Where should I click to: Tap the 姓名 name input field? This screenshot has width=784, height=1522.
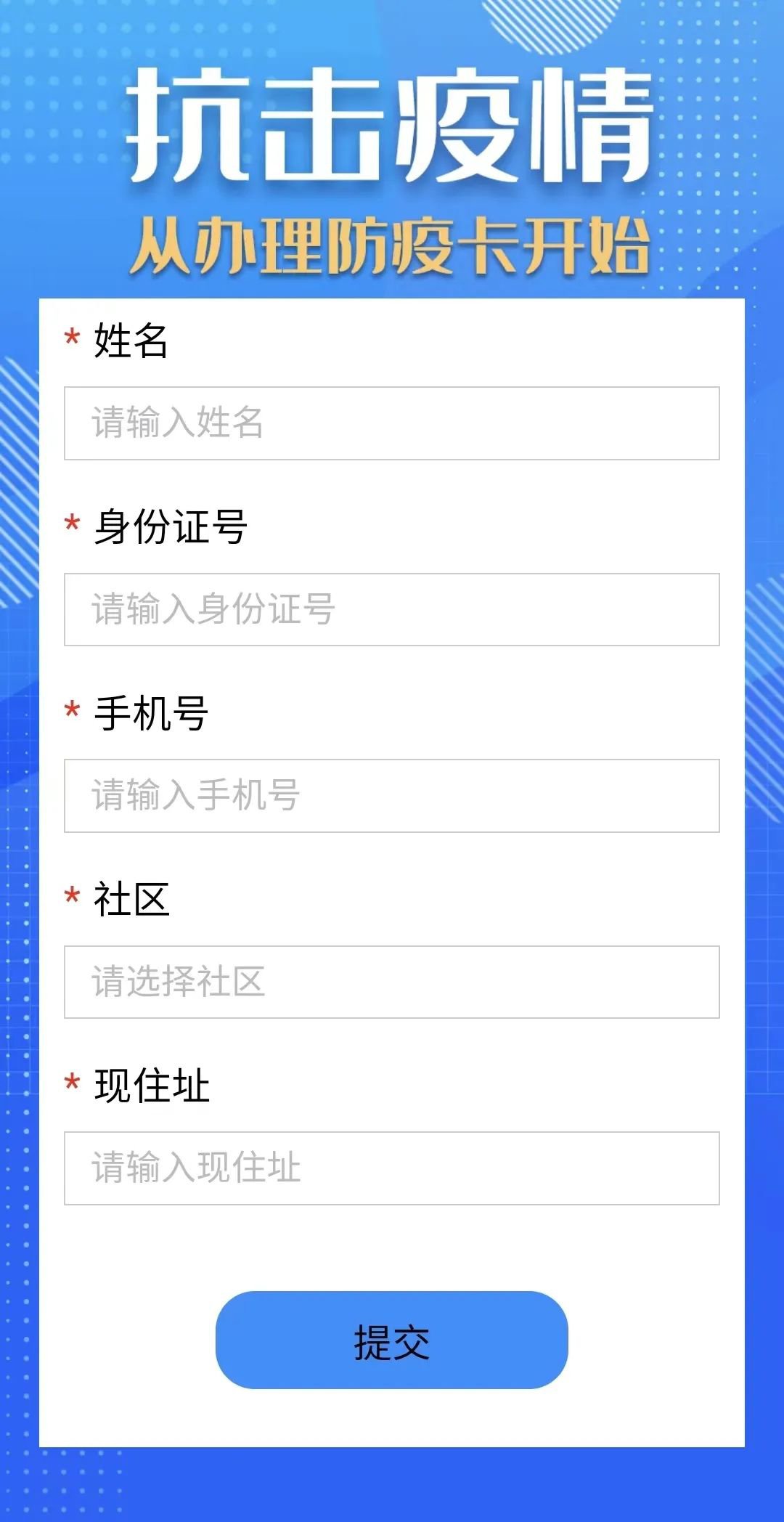pos(392,423)
